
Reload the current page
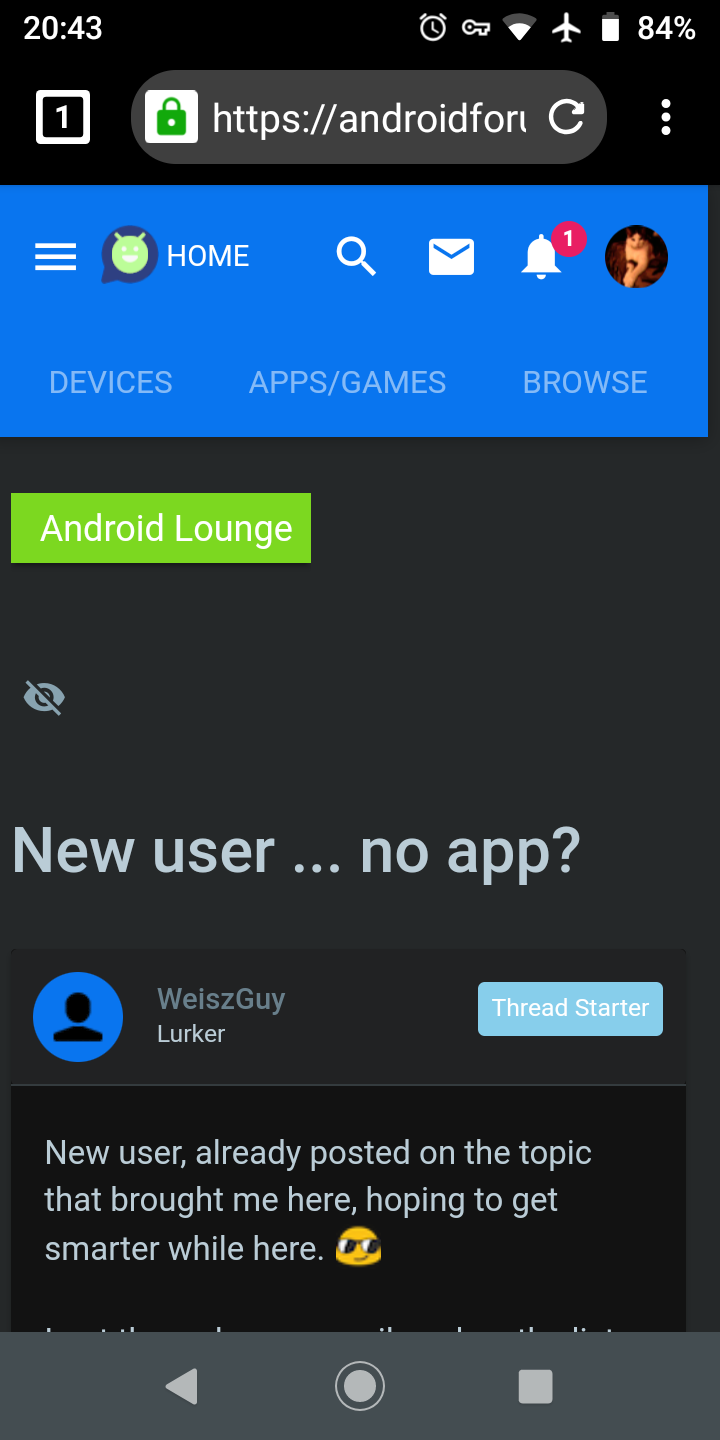click(x=566, y=118)
